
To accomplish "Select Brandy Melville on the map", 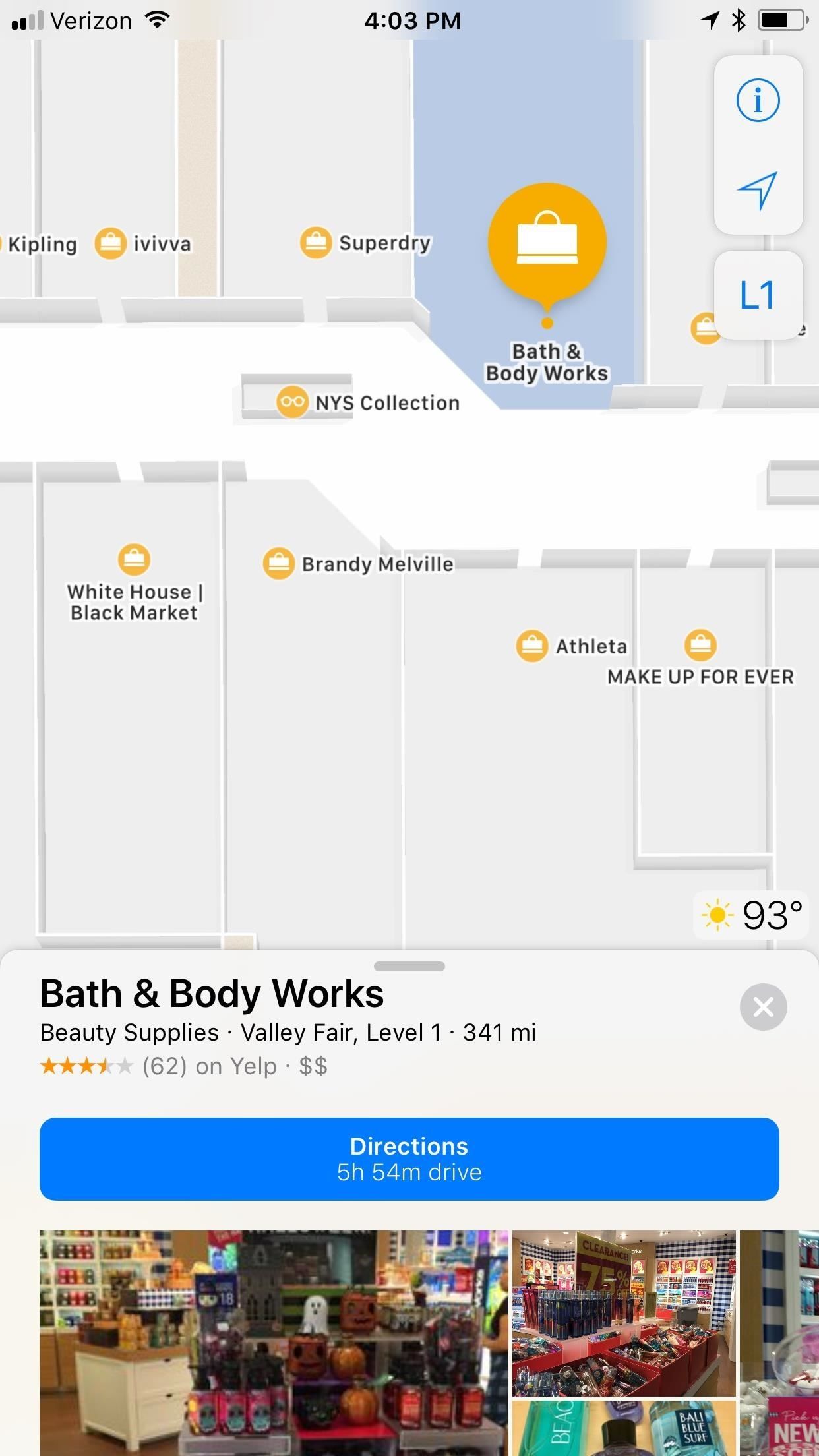I will (279, 564).
